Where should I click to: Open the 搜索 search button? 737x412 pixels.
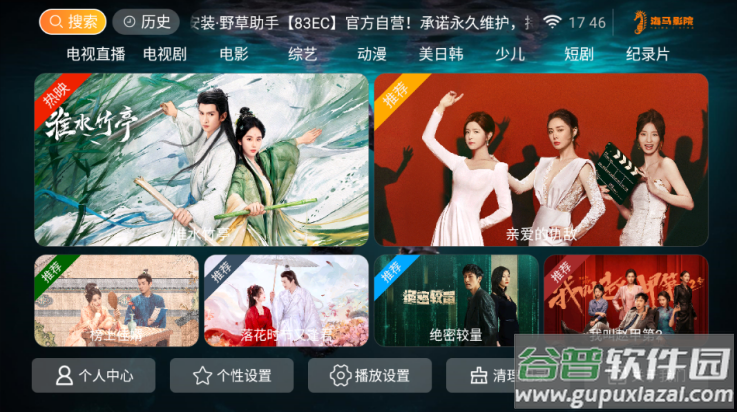(x=73, y=21)
